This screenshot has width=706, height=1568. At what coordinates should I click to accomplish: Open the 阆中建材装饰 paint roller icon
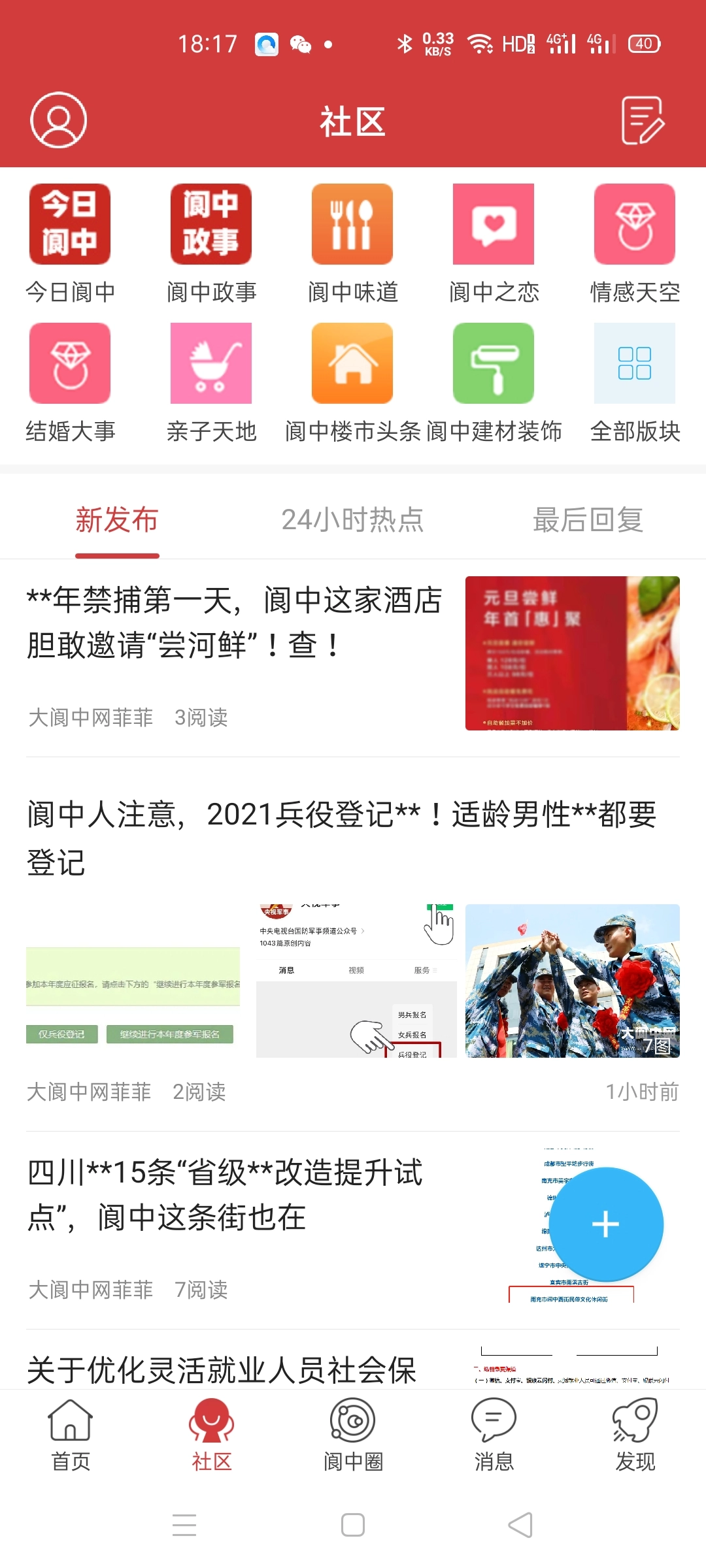(492, 364)
